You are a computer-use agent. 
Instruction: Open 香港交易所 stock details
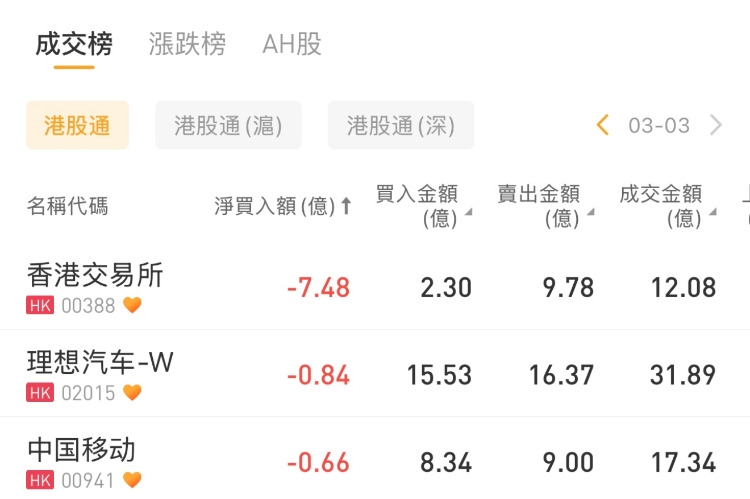pyautogui.click(x=95, y=287)
